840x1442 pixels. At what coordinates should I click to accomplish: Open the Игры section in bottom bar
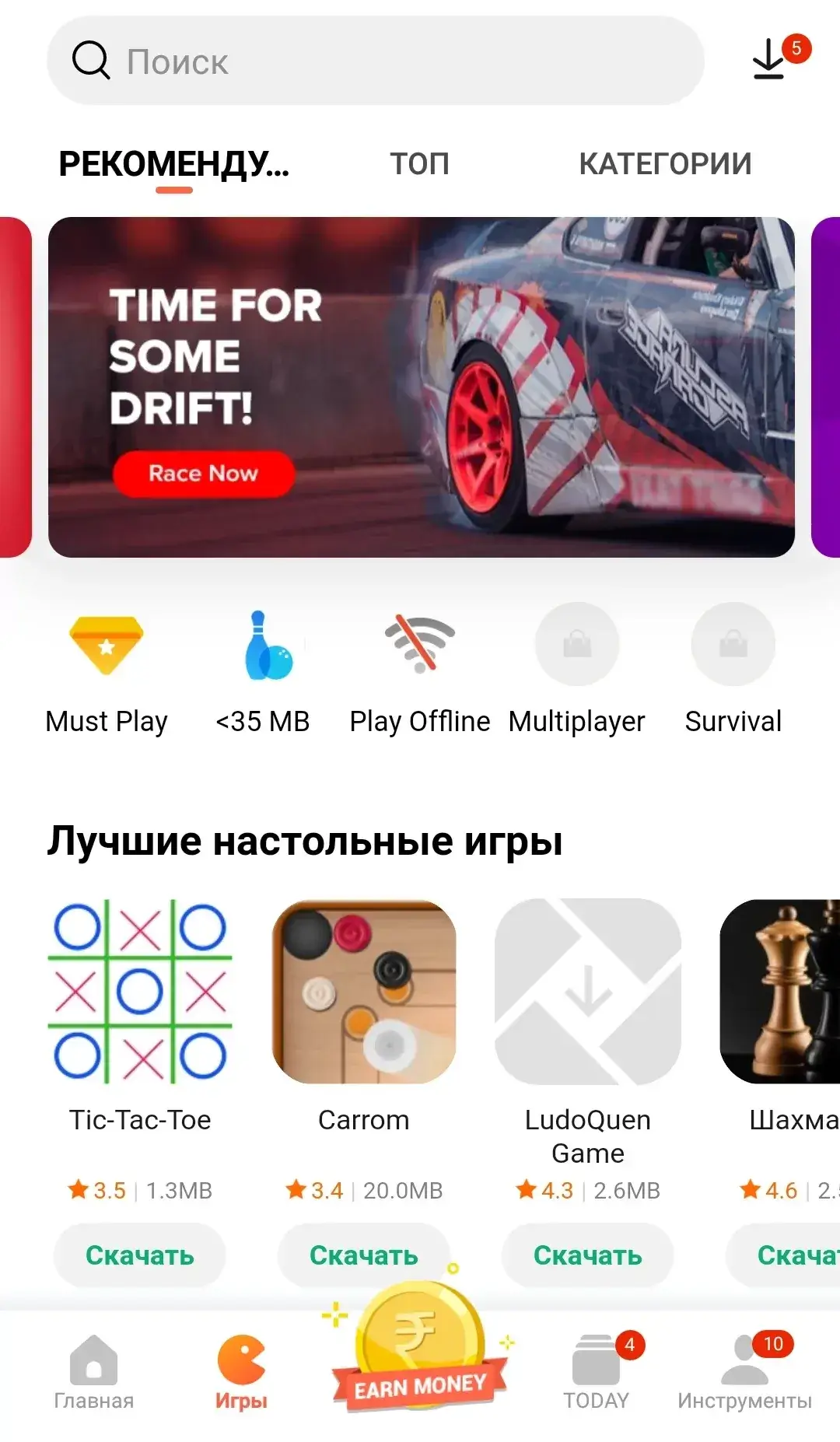(241, 1375)
